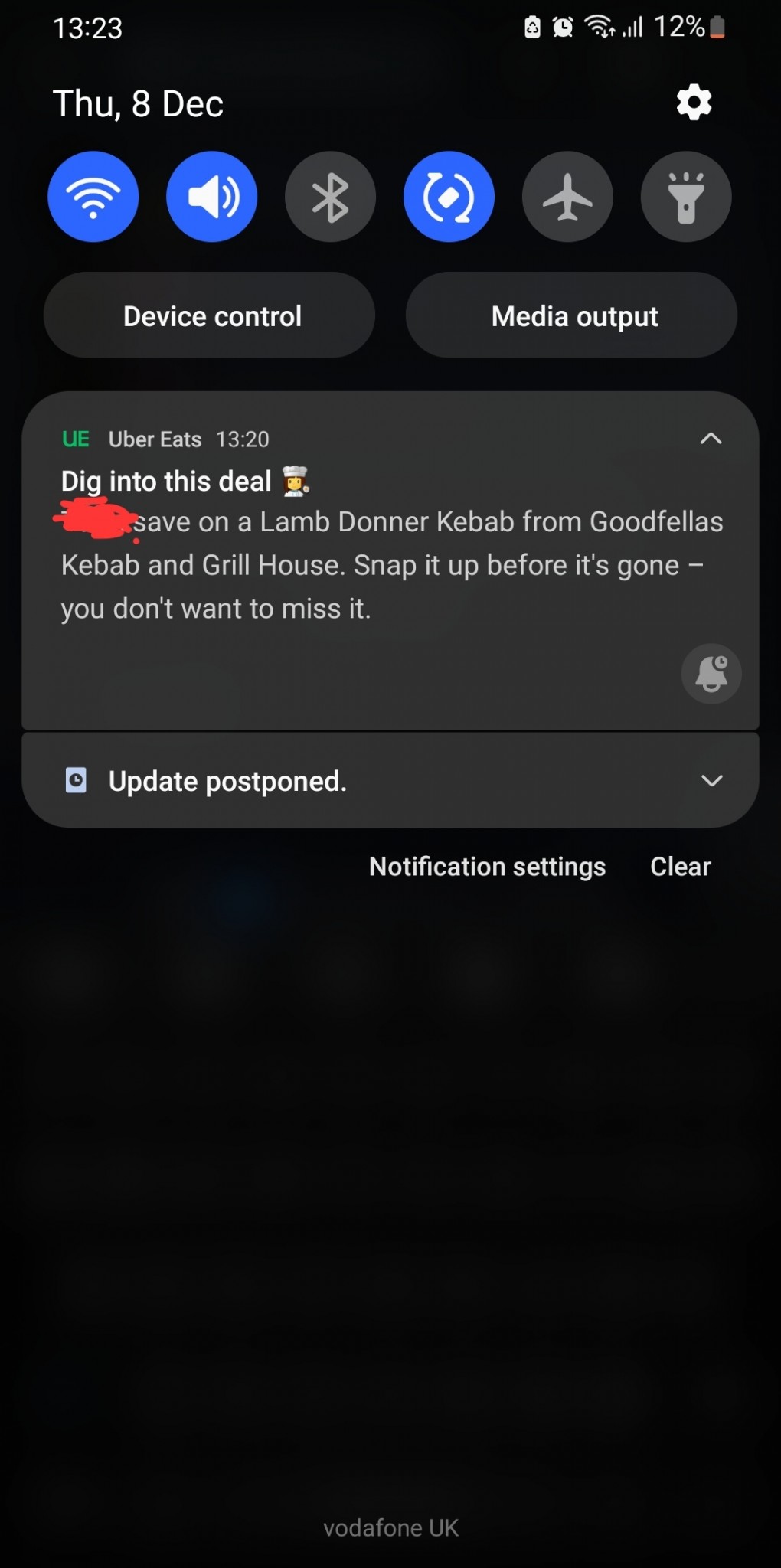Open Notification settings
The image size is (781, 1568).
click(x=487, y=867)
